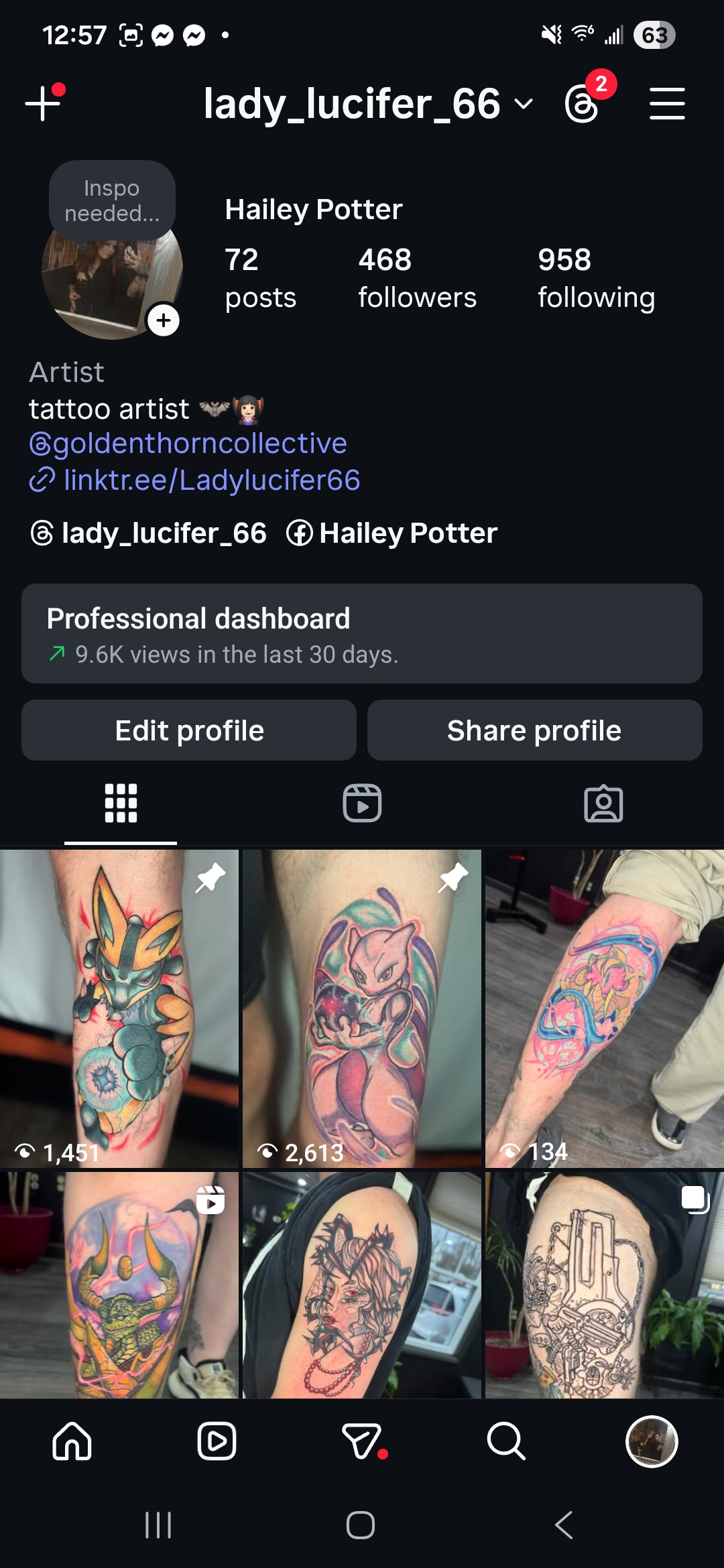724x1568 pixels.
Task: Add to your story via profile picture
Action: pyautogui.click(x=164, y=320)
